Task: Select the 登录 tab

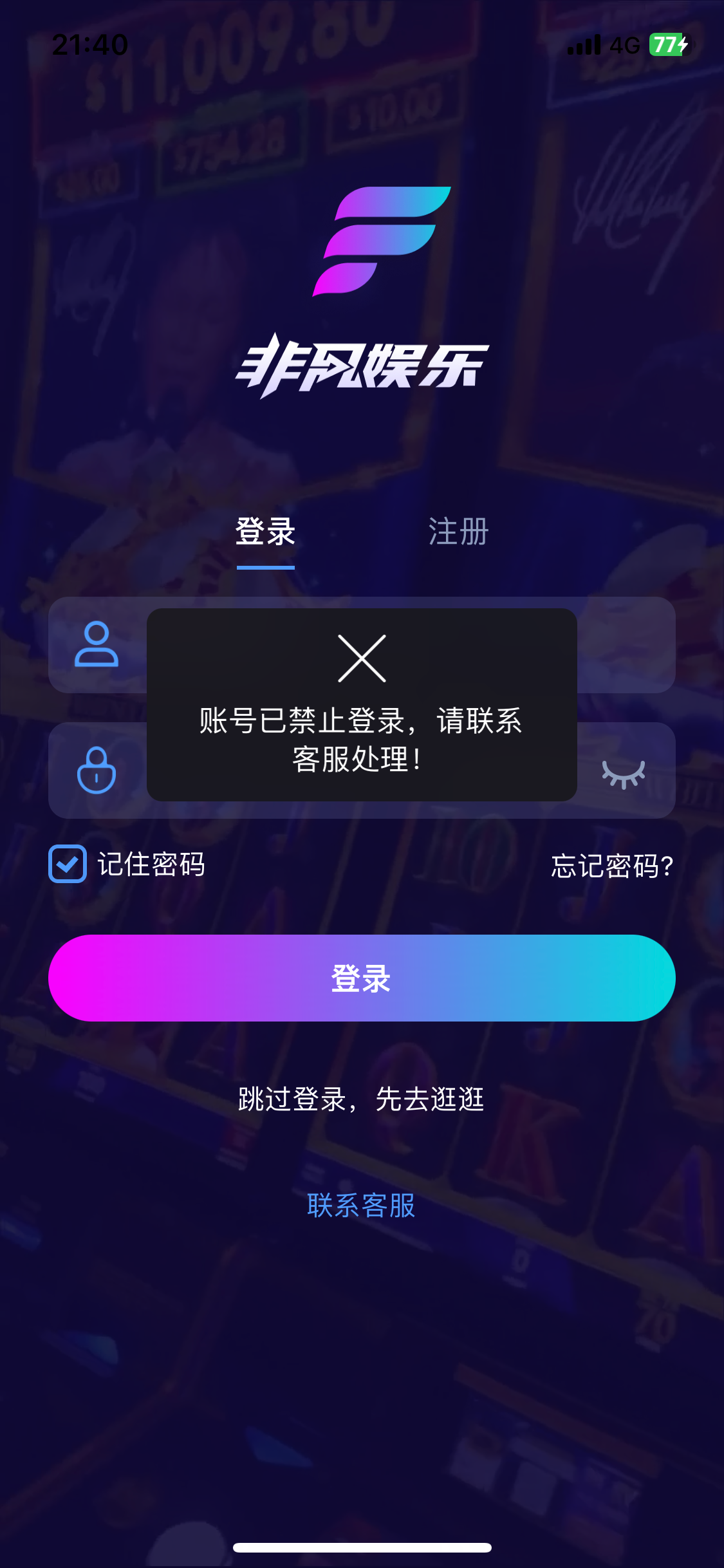Action: (265, 532)
